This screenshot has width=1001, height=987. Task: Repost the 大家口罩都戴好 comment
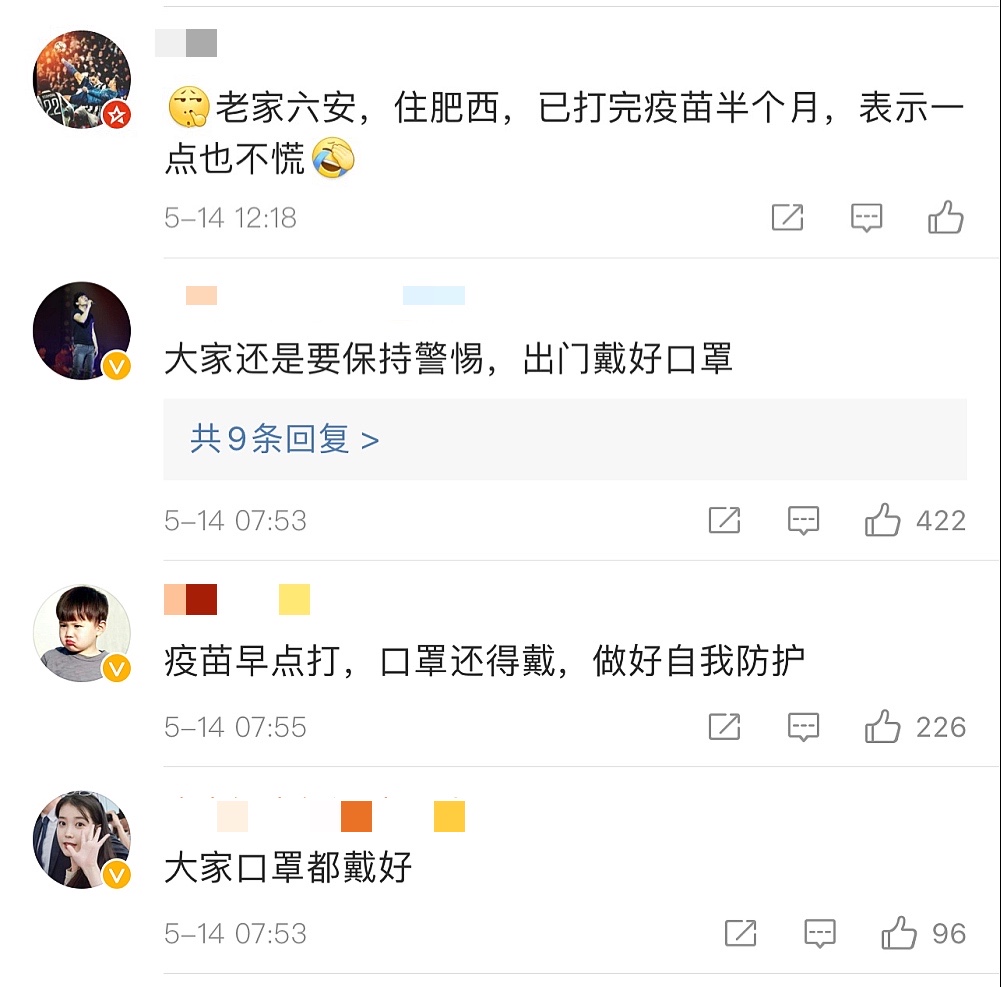tap(740, 934)
